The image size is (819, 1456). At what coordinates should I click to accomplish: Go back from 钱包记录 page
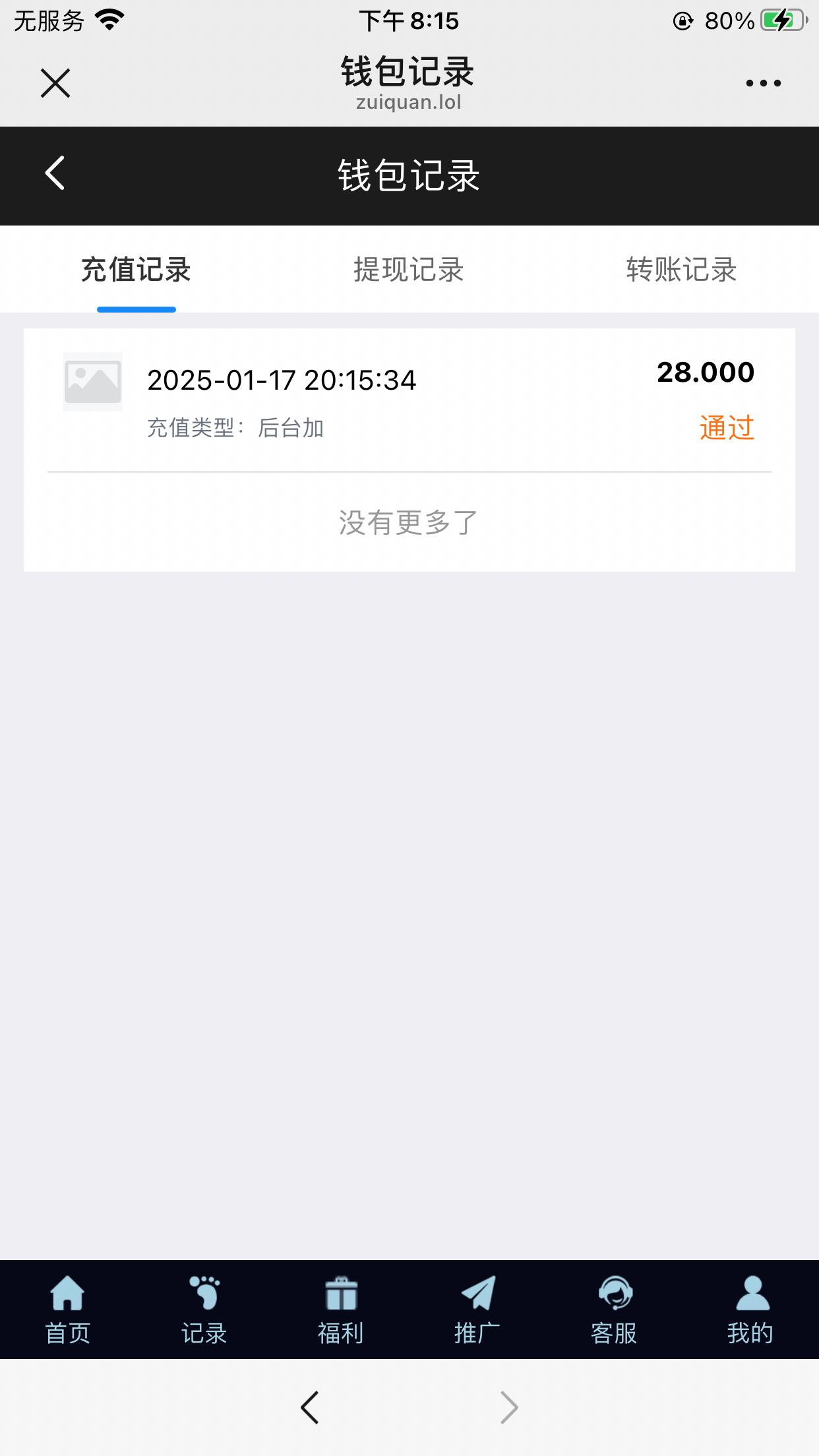(55, 173)
